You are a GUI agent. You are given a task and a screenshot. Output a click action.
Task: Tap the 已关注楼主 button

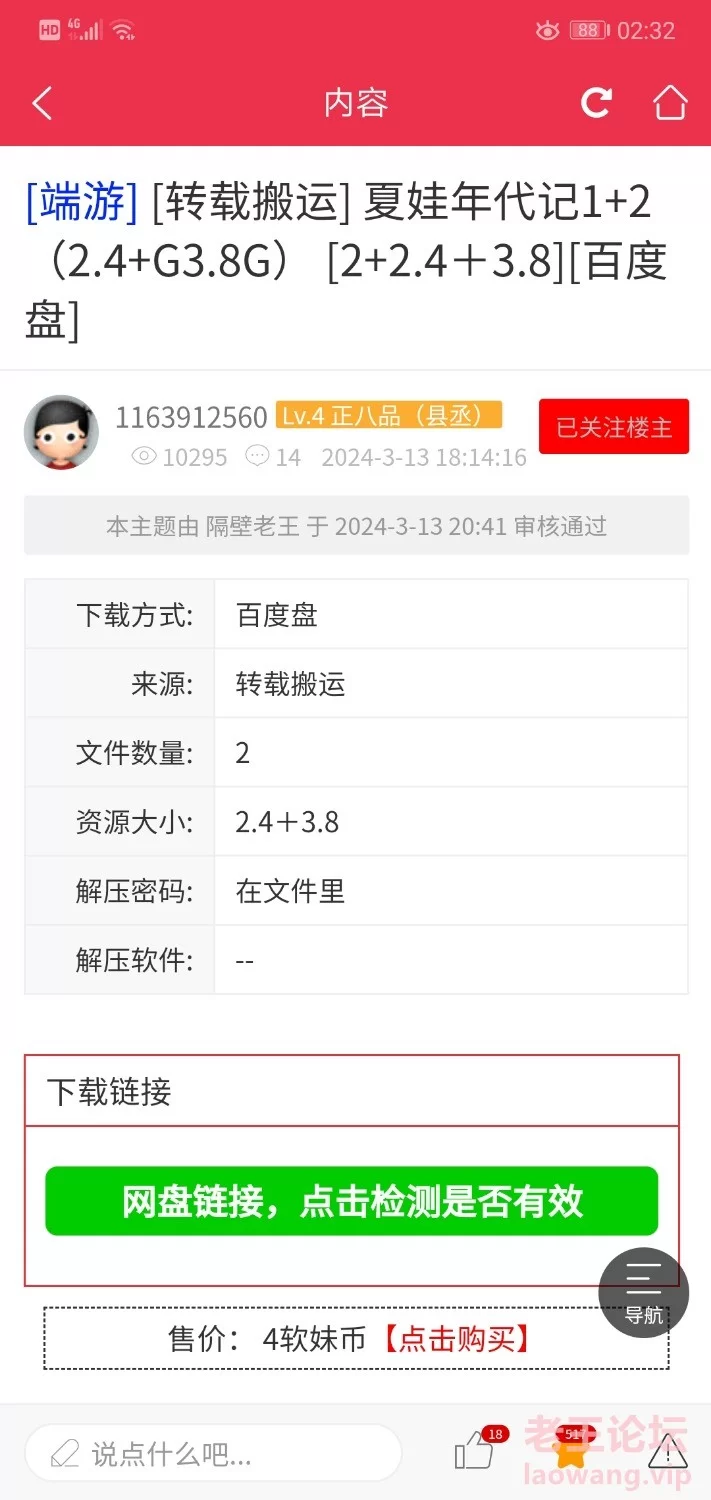614,427
